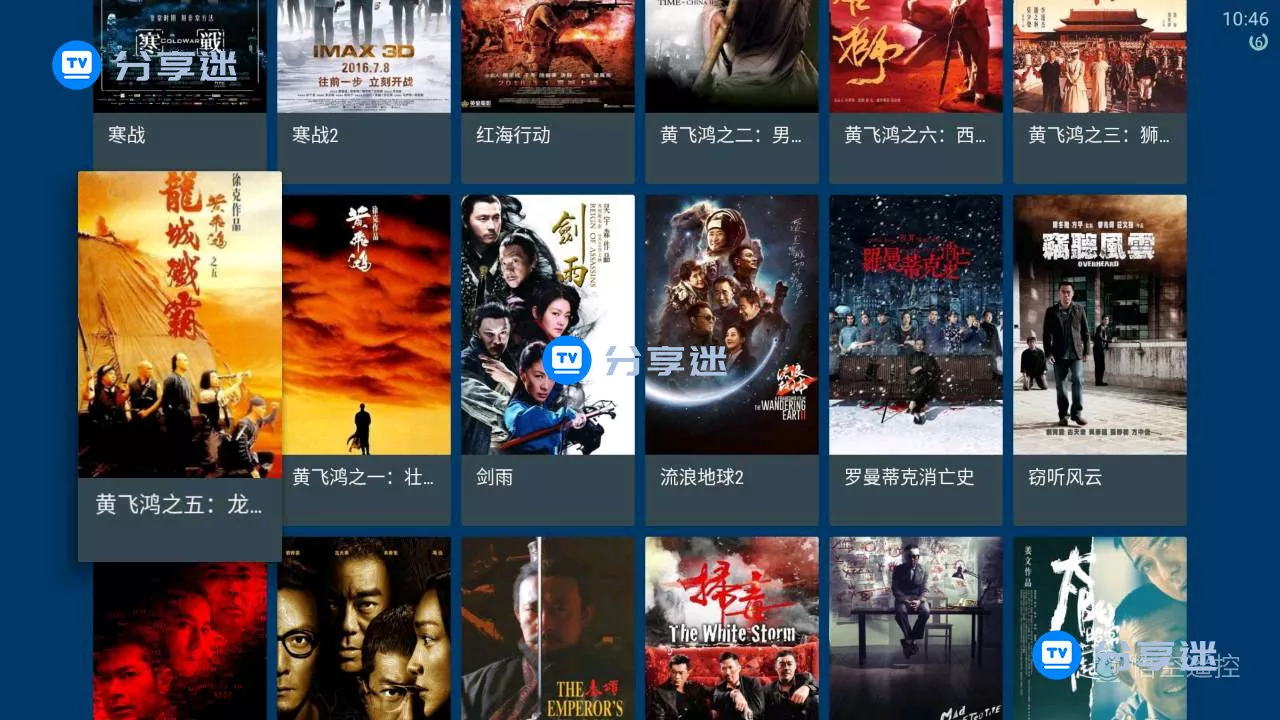This screenshot has height=720, width=1280.
Task: Open the 黄飞鸿之六 movie card
Action: [916, 90]
